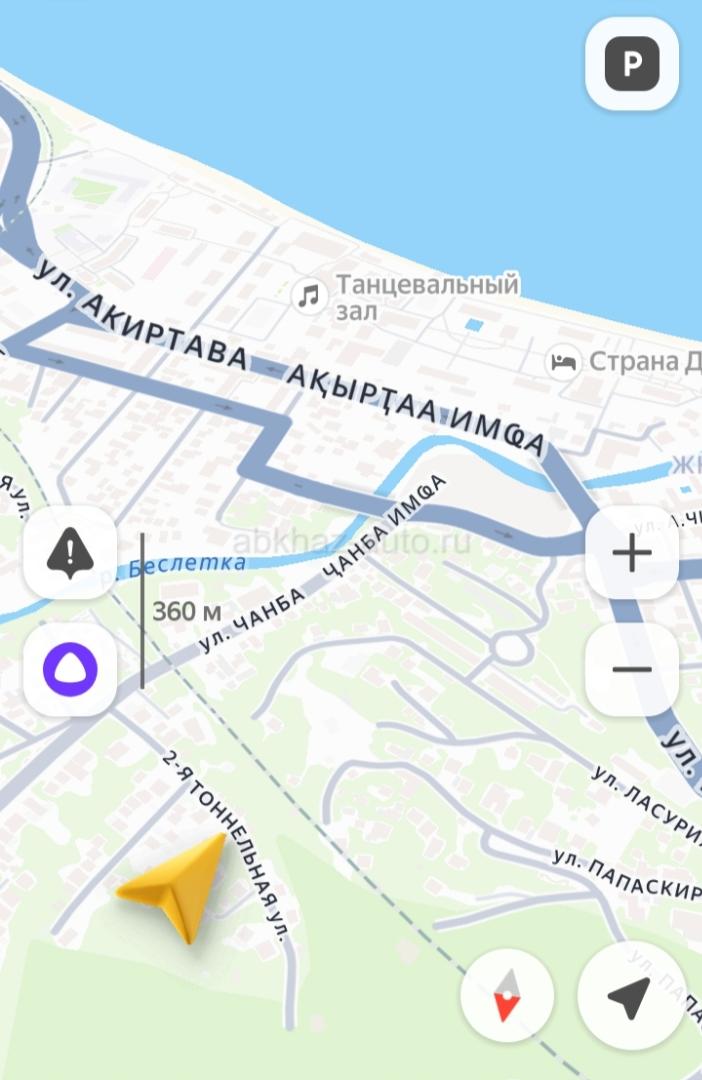Viewport: 702px width, 1080px height.
Task: Open the Страна Д hotel marker
Action: point(564,362)
